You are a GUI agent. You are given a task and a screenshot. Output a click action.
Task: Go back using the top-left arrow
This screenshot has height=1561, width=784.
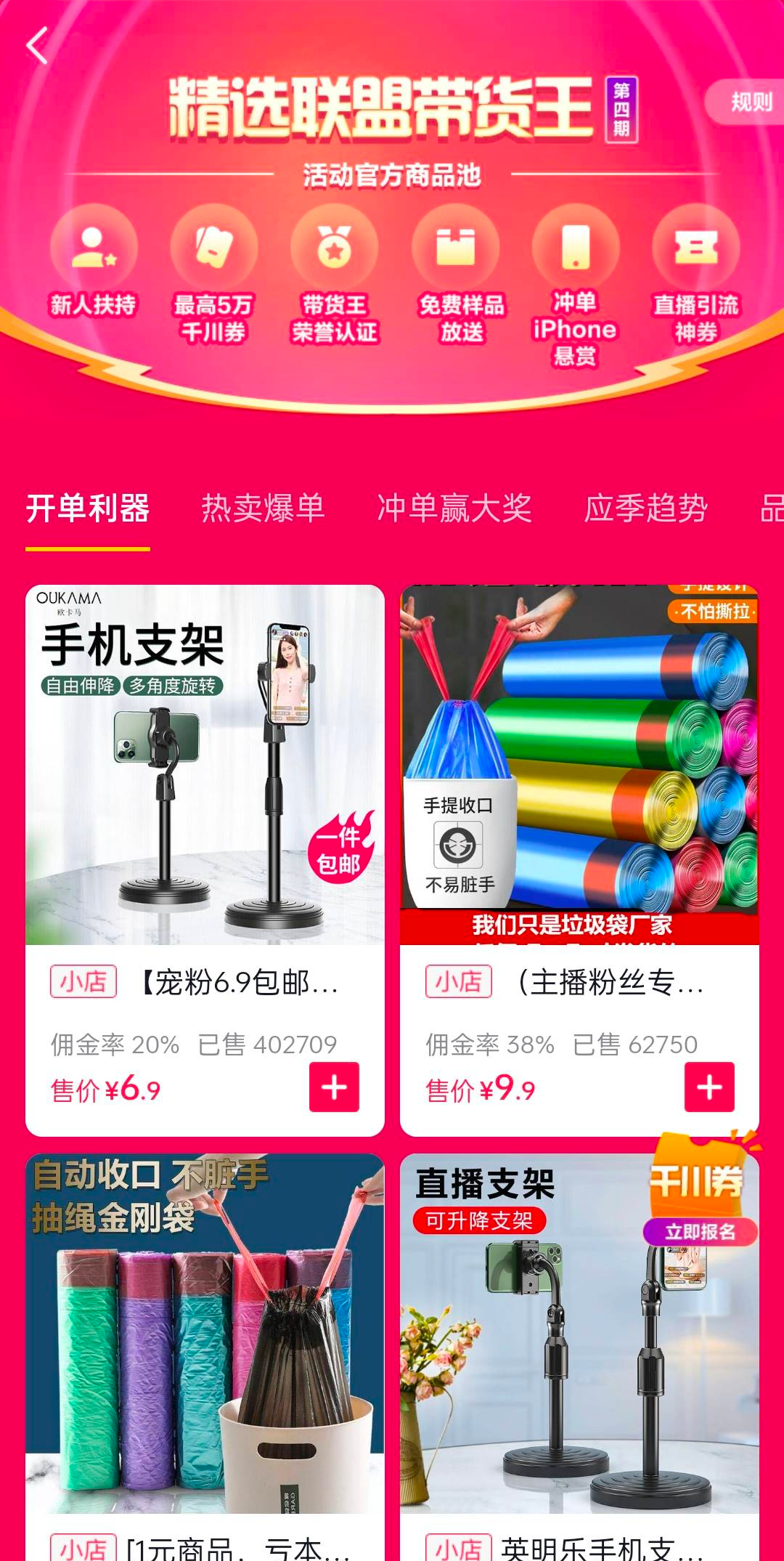pos(38,46)
